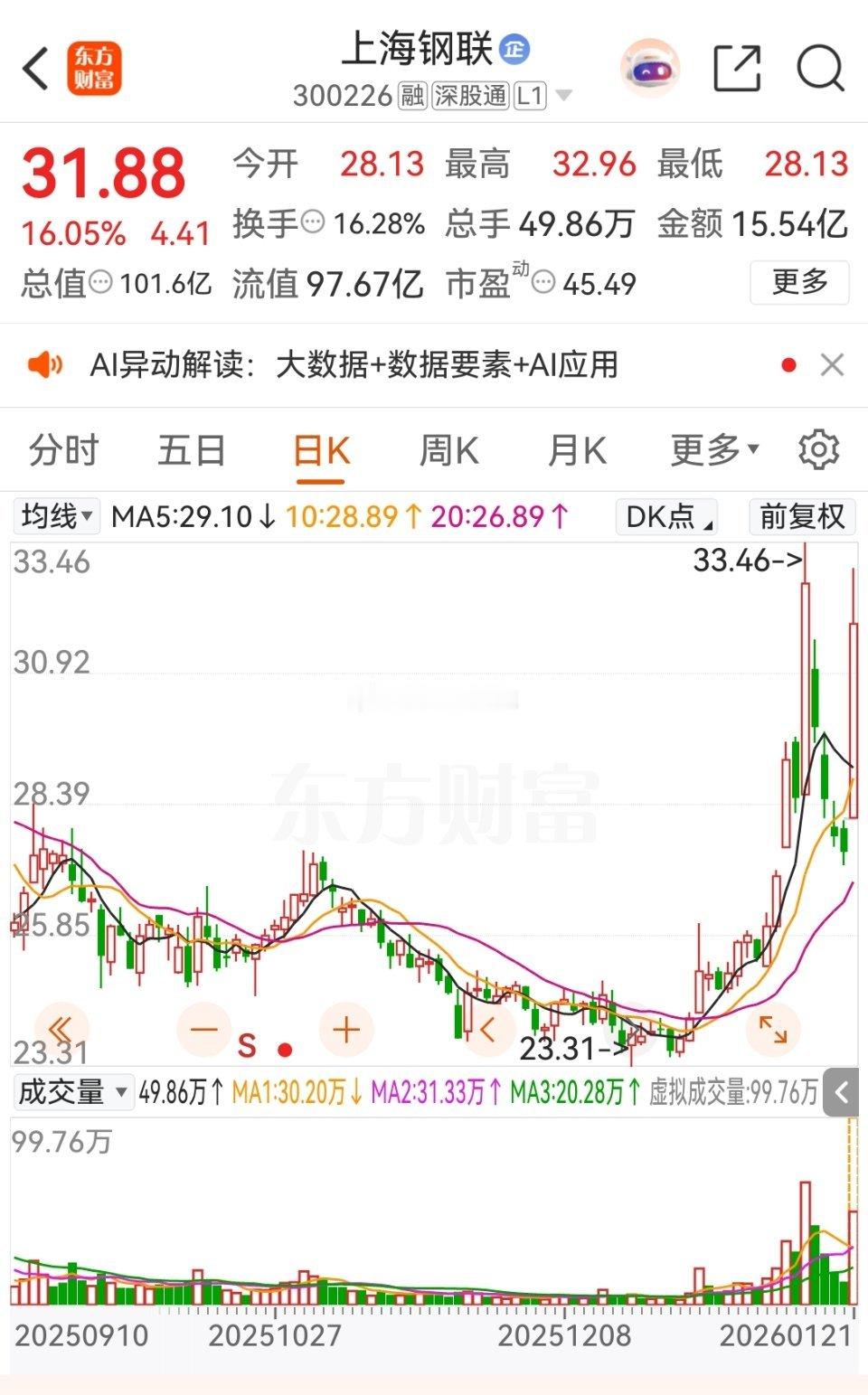This screenshot has width=868, height=1395.
Task: Tap the speaker icon on the AI异动解读 banner
Action: click(x=43, y=365)
